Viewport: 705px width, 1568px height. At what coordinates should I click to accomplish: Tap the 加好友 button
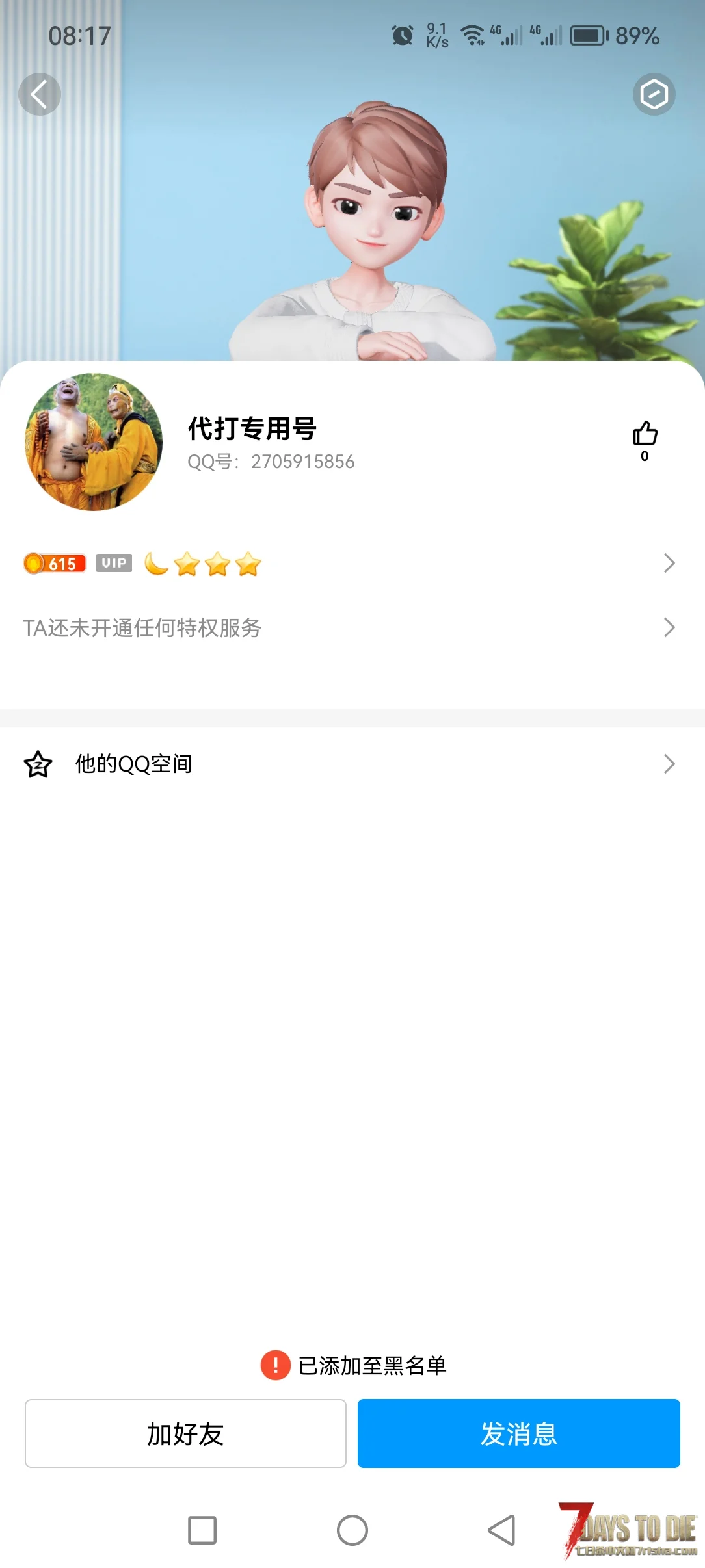185,1433
